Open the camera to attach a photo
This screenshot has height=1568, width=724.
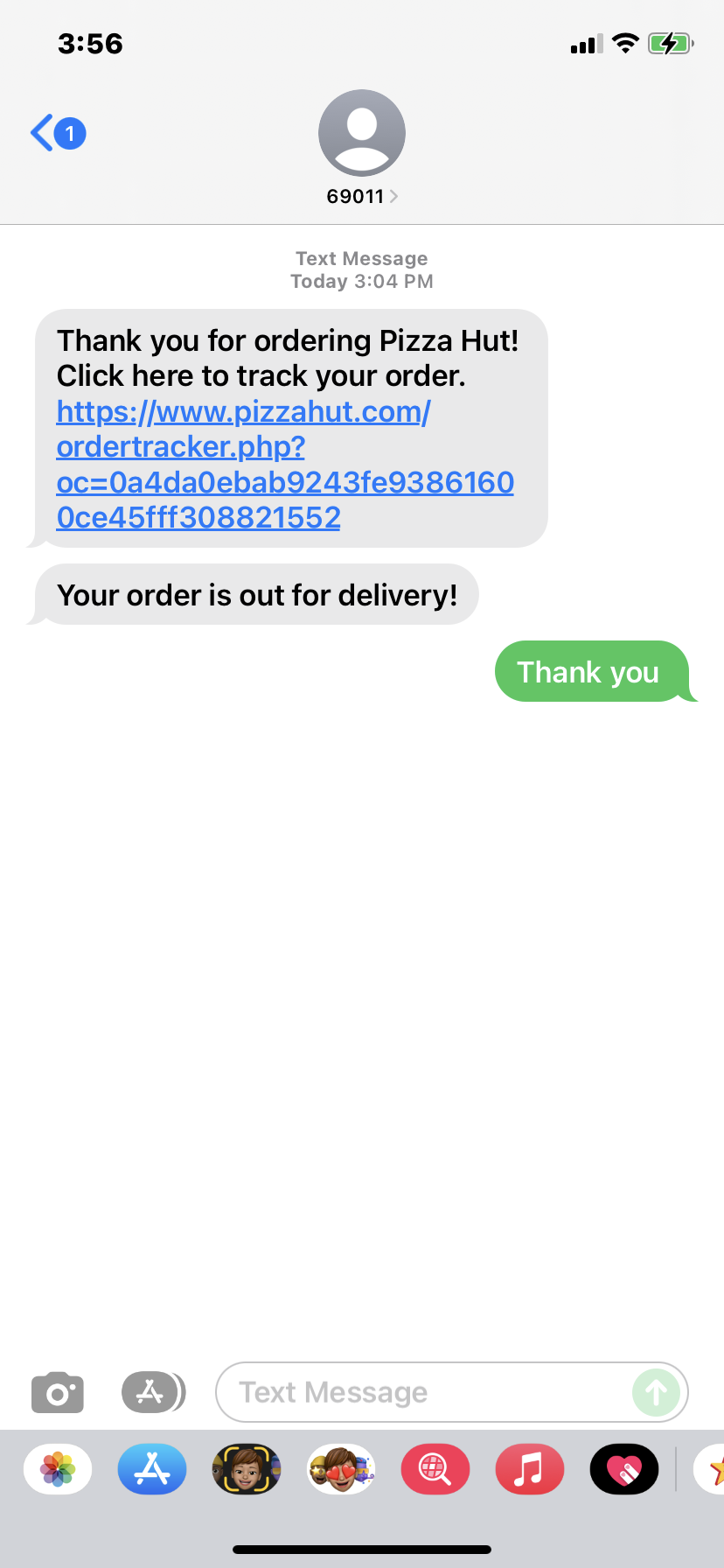58,1392
